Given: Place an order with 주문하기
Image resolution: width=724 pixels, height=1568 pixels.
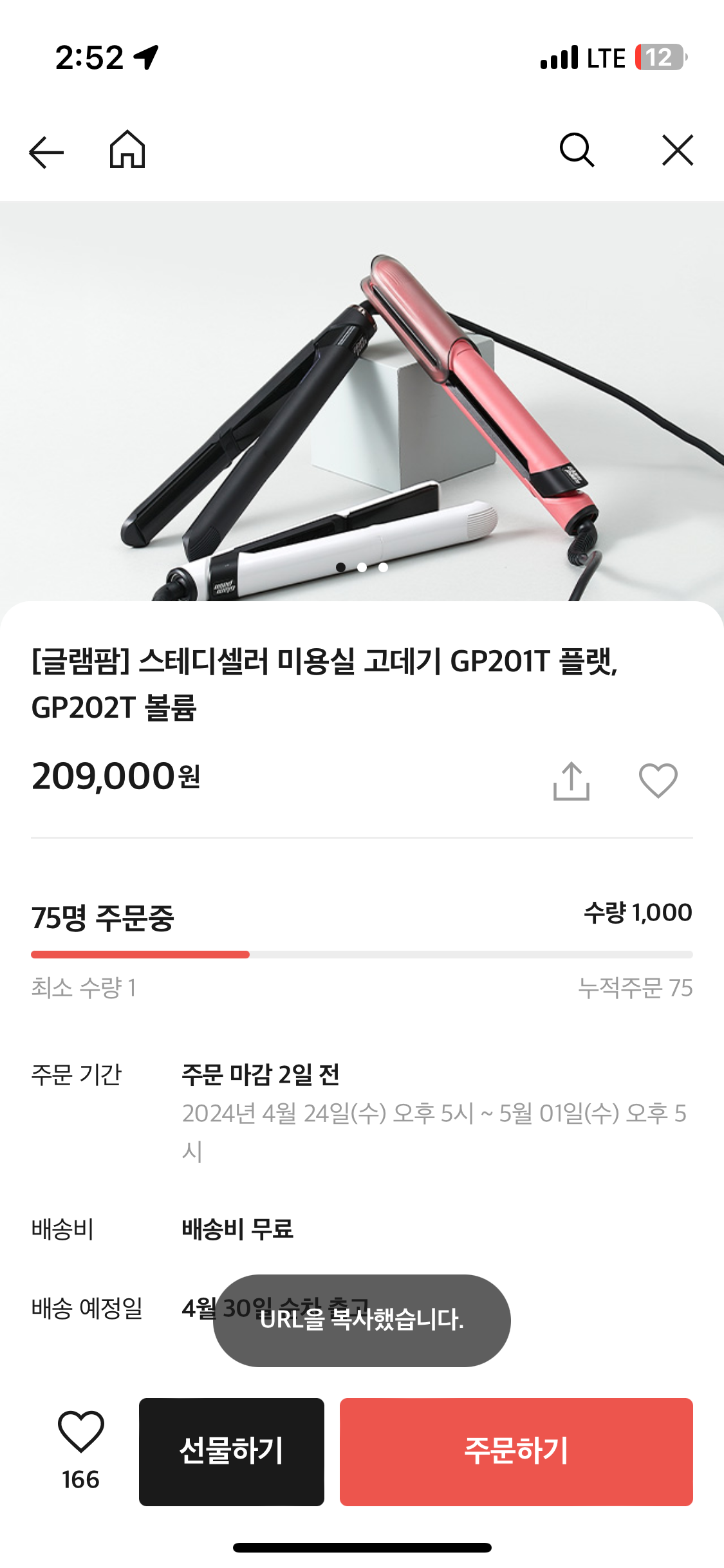Looking at the screenshot, I should coord(516,1451).
